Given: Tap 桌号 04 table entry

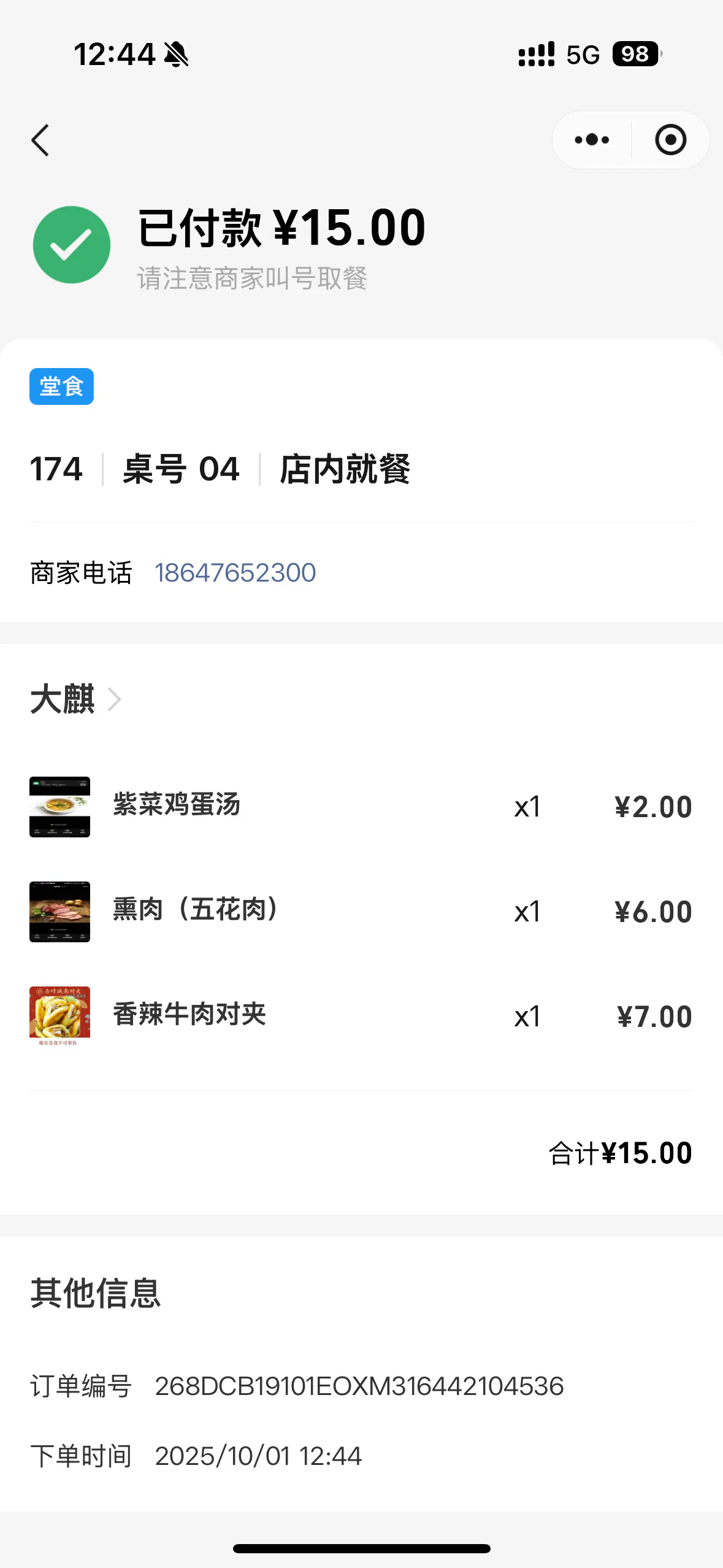Looking at the screenshot, I should 181,469.
